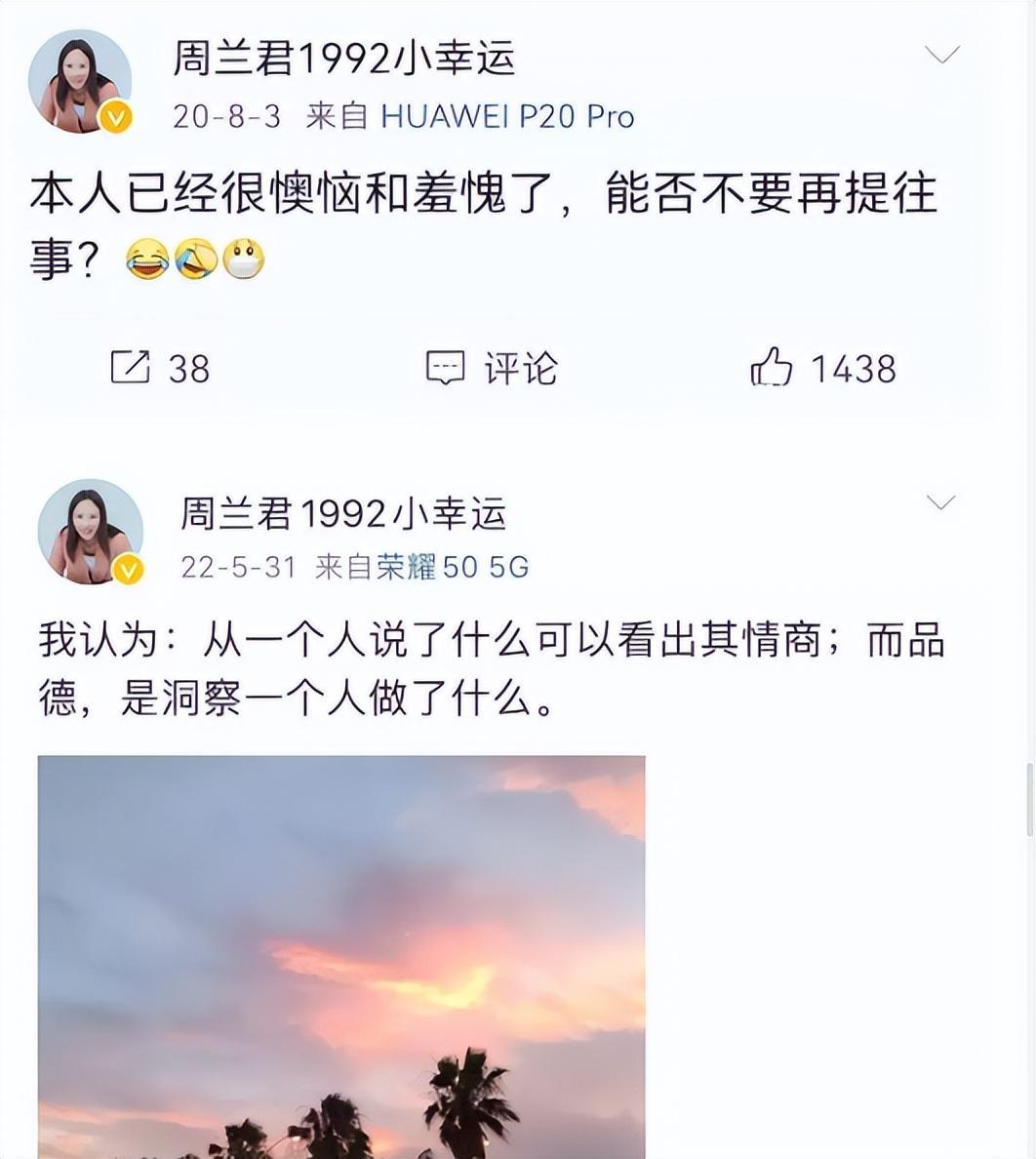The width and height of the screenshot is (1036, 1159).
Task: Open comments on the 20-8-3 post
Action: (x=491, y=368)
